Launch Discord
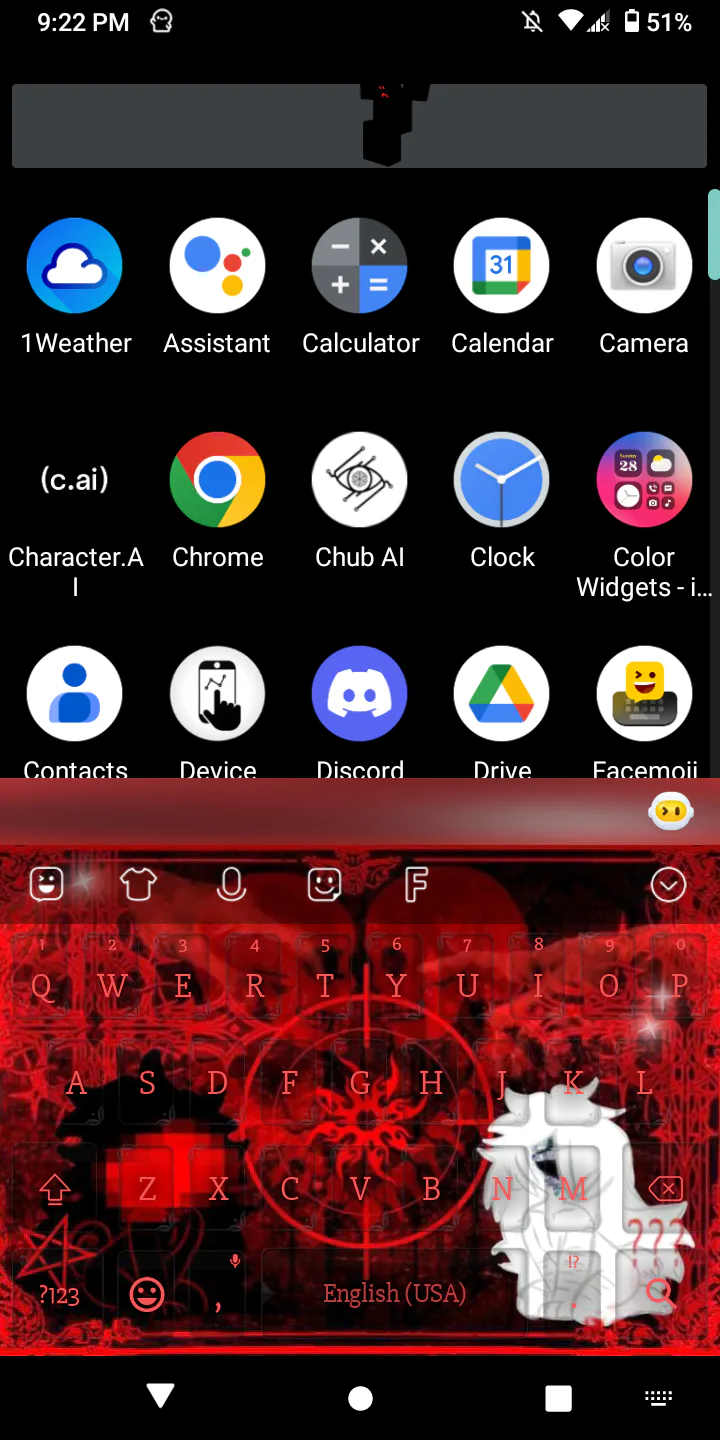The width and height of the screenshot is (720, 1440). tap(360, 694)
